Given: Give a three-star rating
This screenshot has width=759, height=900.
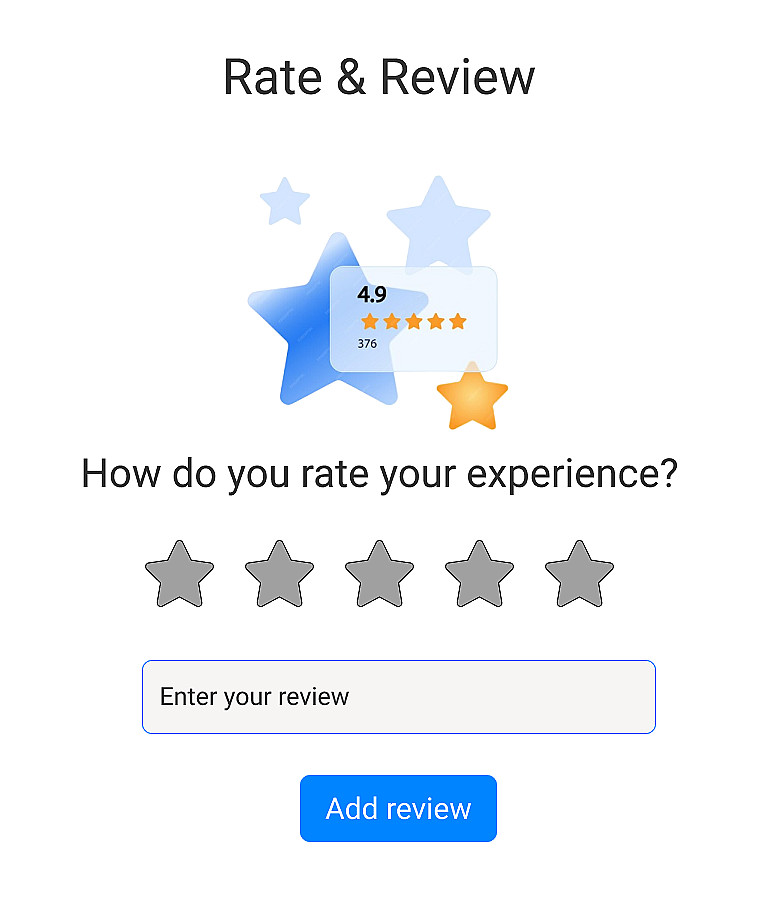Looking at the screenshot, I should (x=379, y=575).
